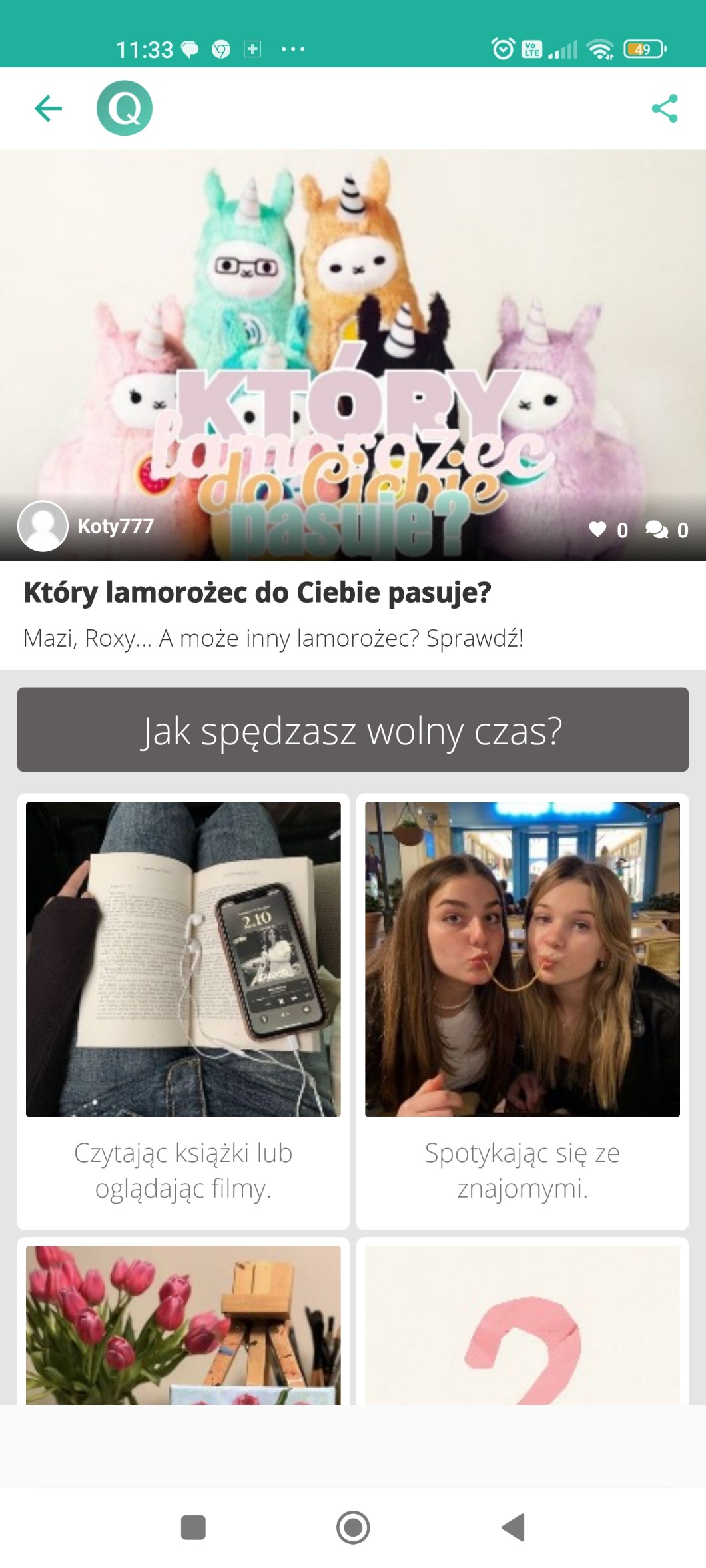Screen dimensions: 706x1568
Task: Select 'Spotykając się ze znajomymi' answer
Action: [x=522, y=1011]
